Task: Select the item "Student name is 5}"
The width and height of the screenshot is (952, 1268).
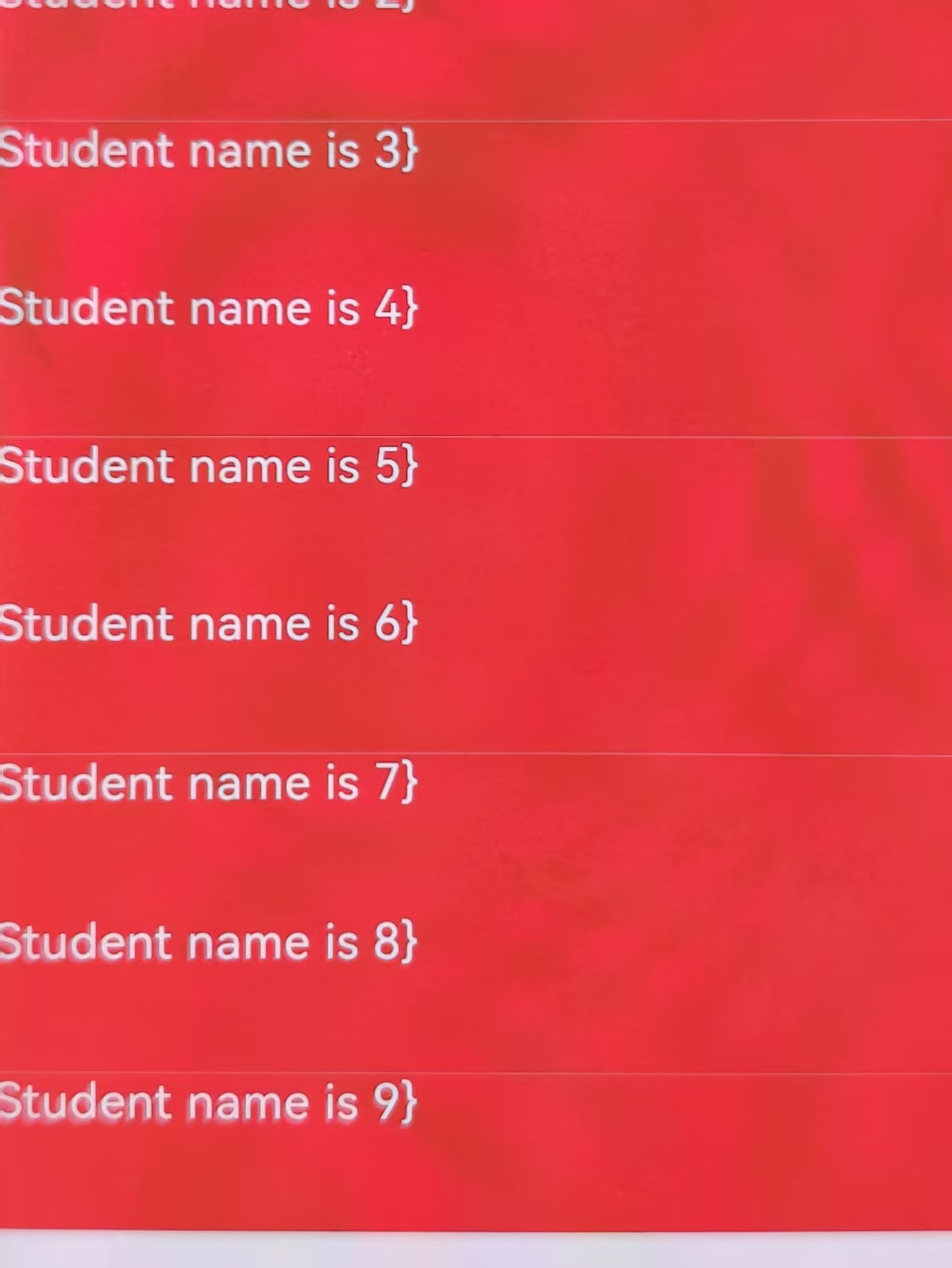Action: coord(208,467)
